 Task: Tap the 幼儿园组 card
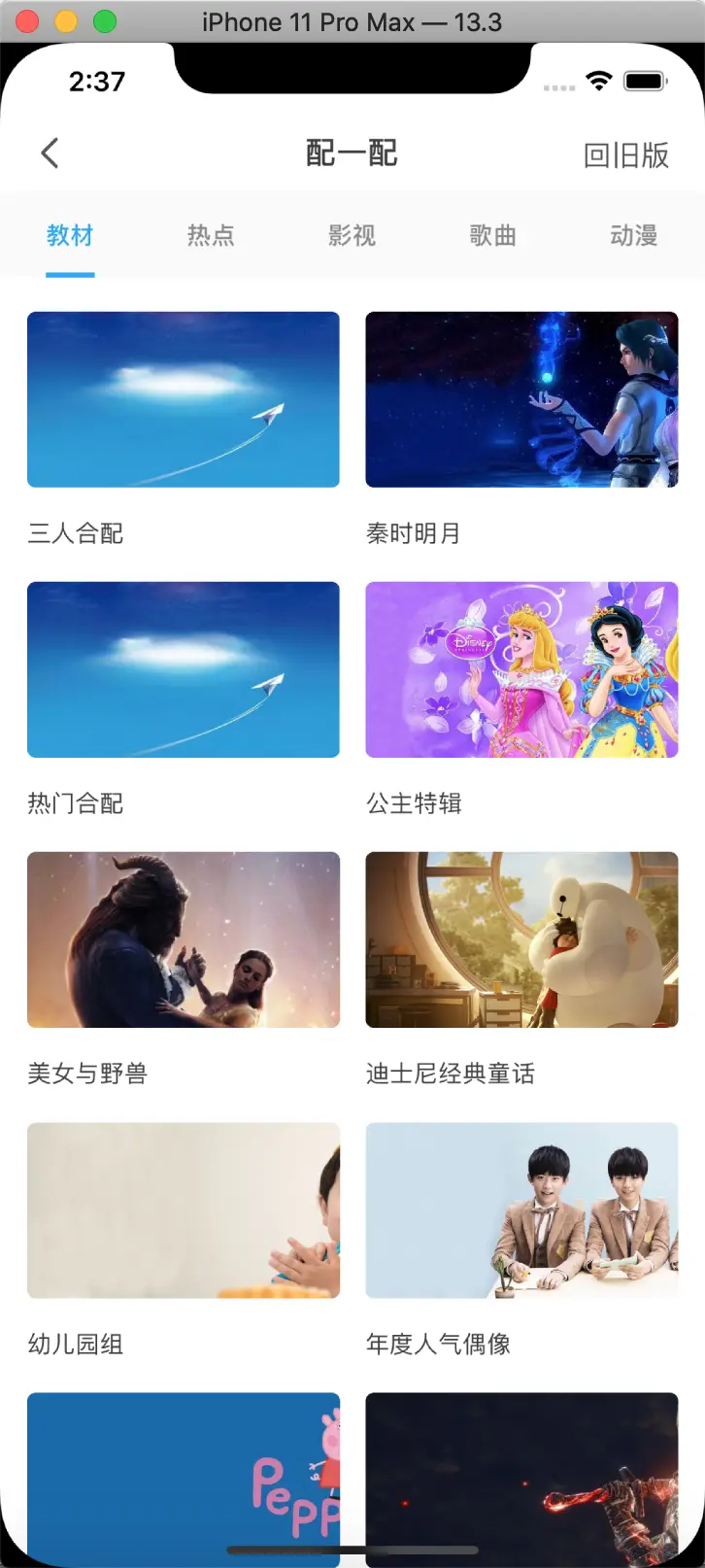coord(184,1210)
